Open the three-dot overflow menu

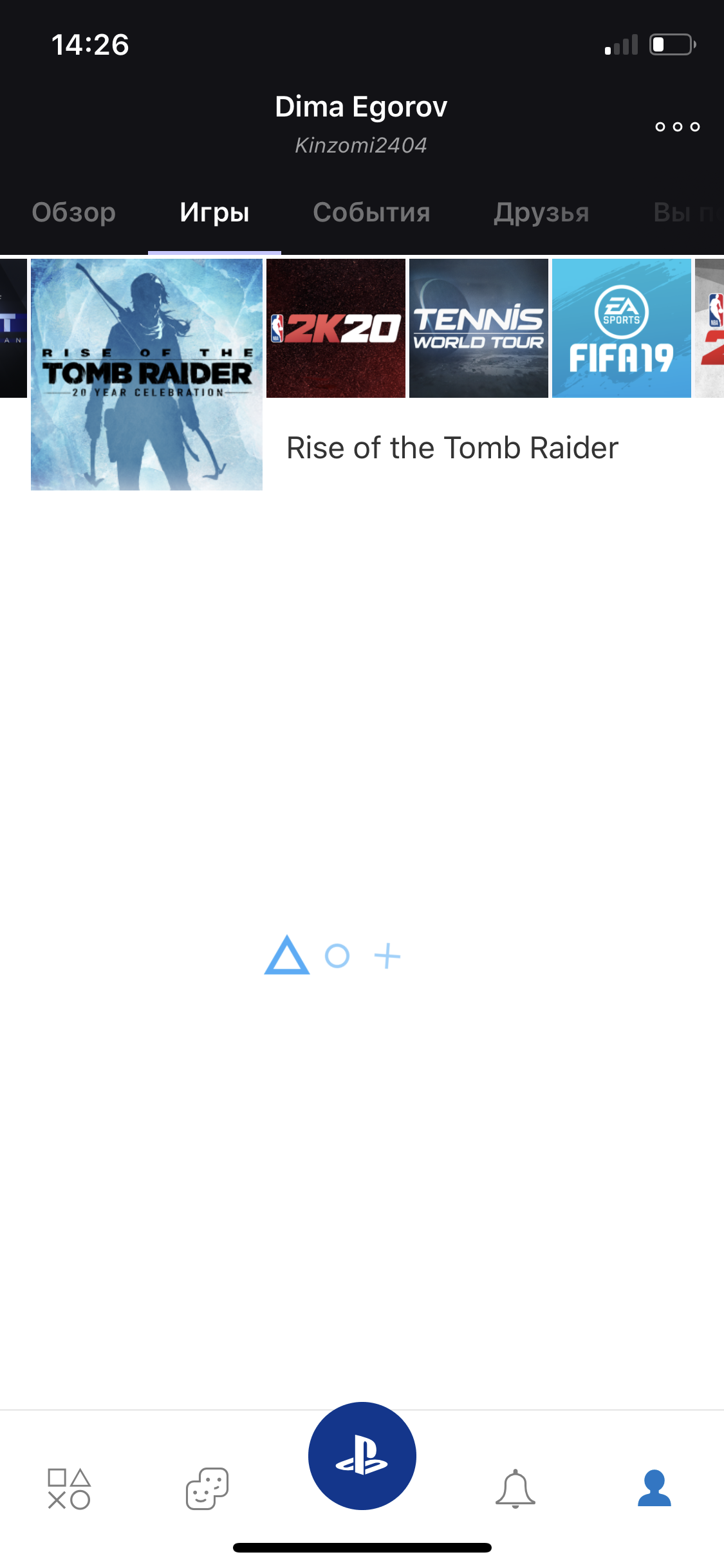click(677, 127)
